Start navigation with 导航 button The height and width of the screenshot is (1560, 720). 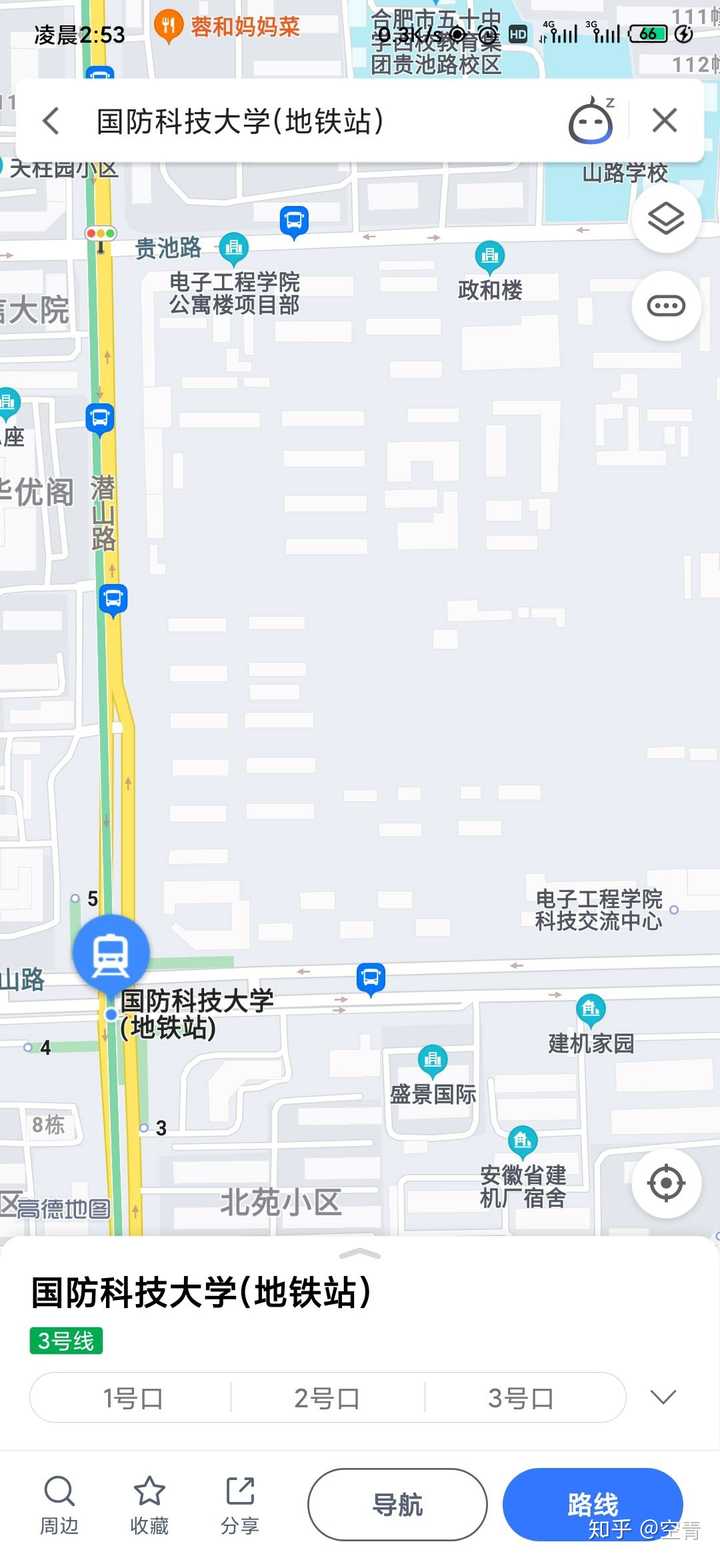click(397, 1504)
